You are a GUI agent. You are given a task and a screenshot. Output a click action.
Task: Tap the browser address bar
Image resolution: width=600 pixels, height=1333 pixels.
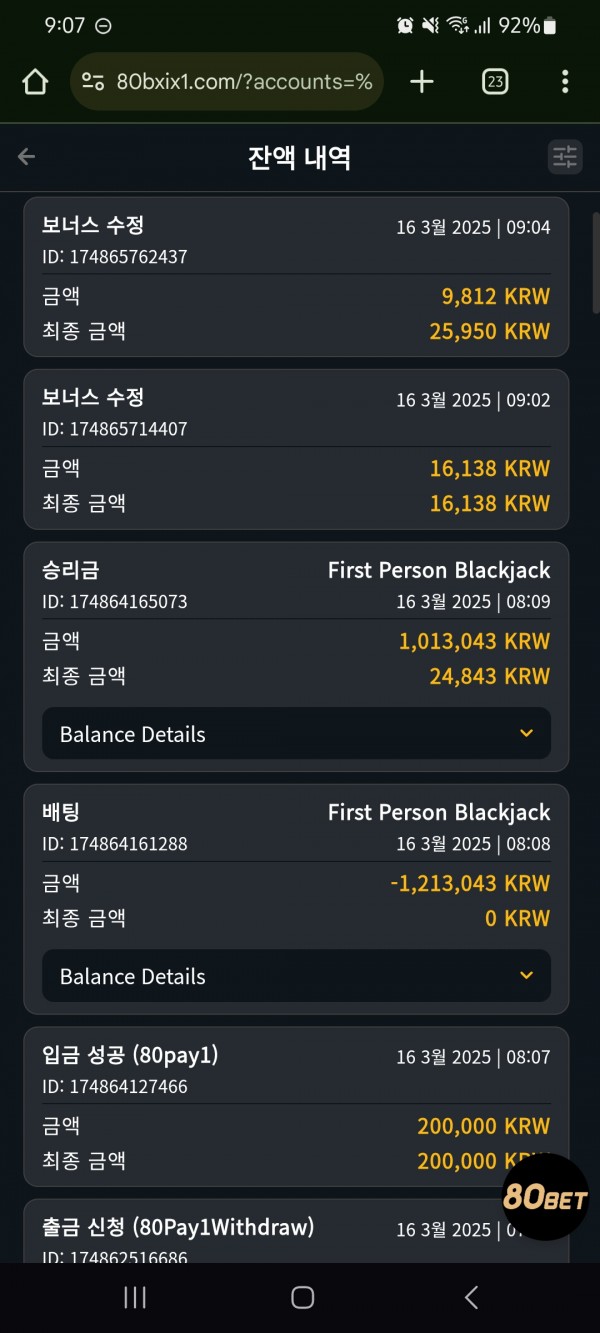227,82
